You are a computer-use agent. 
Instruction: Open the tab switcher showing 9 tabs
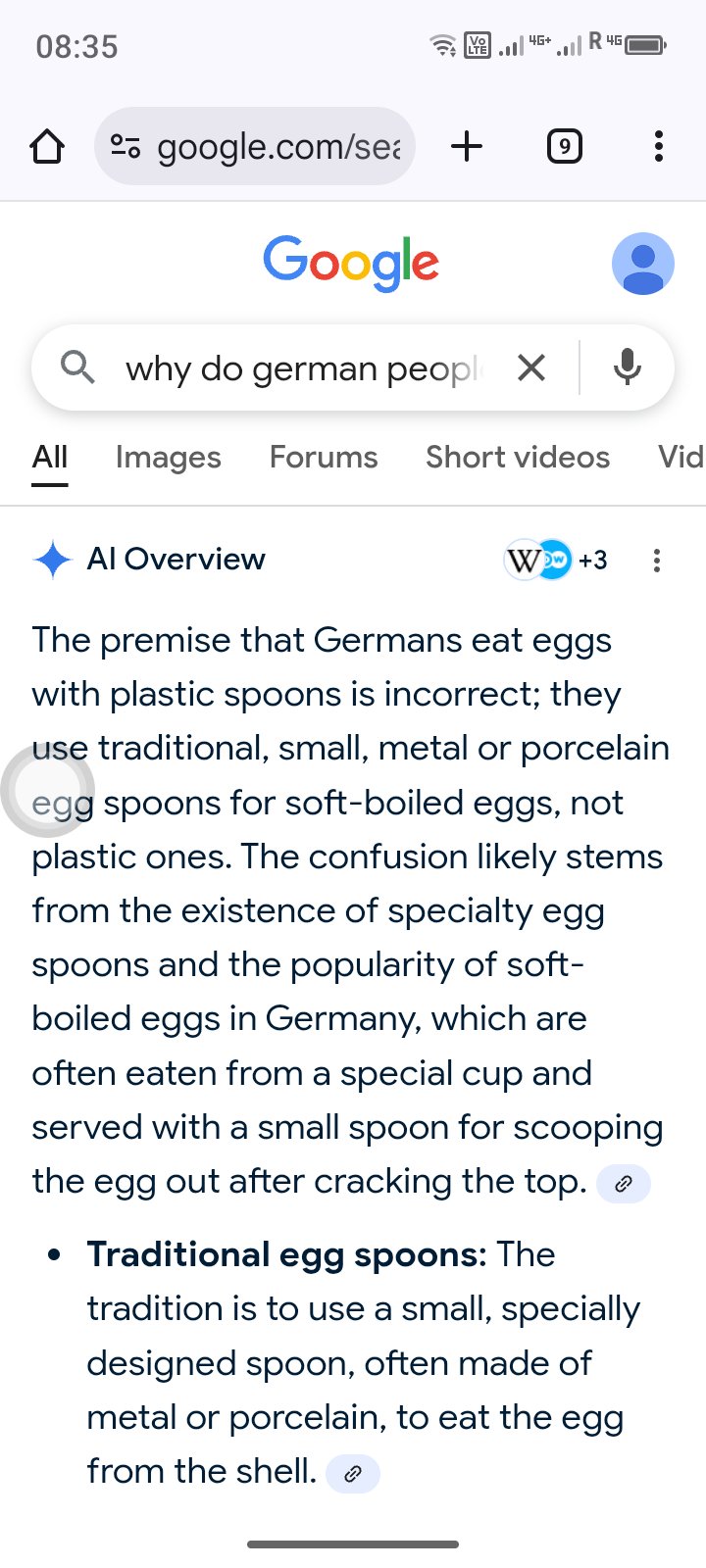564,147
